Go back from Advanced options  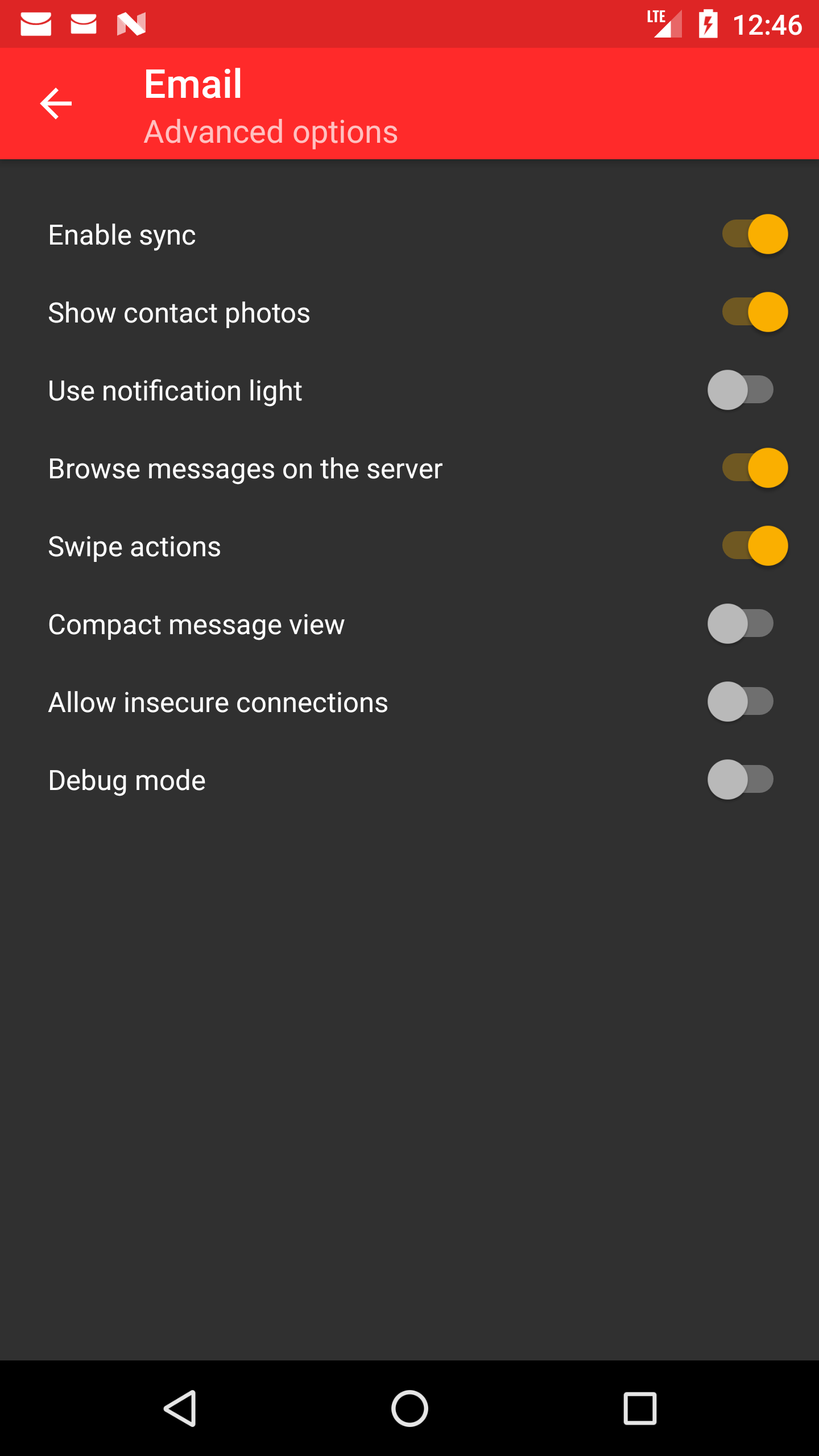click(56, 104)
